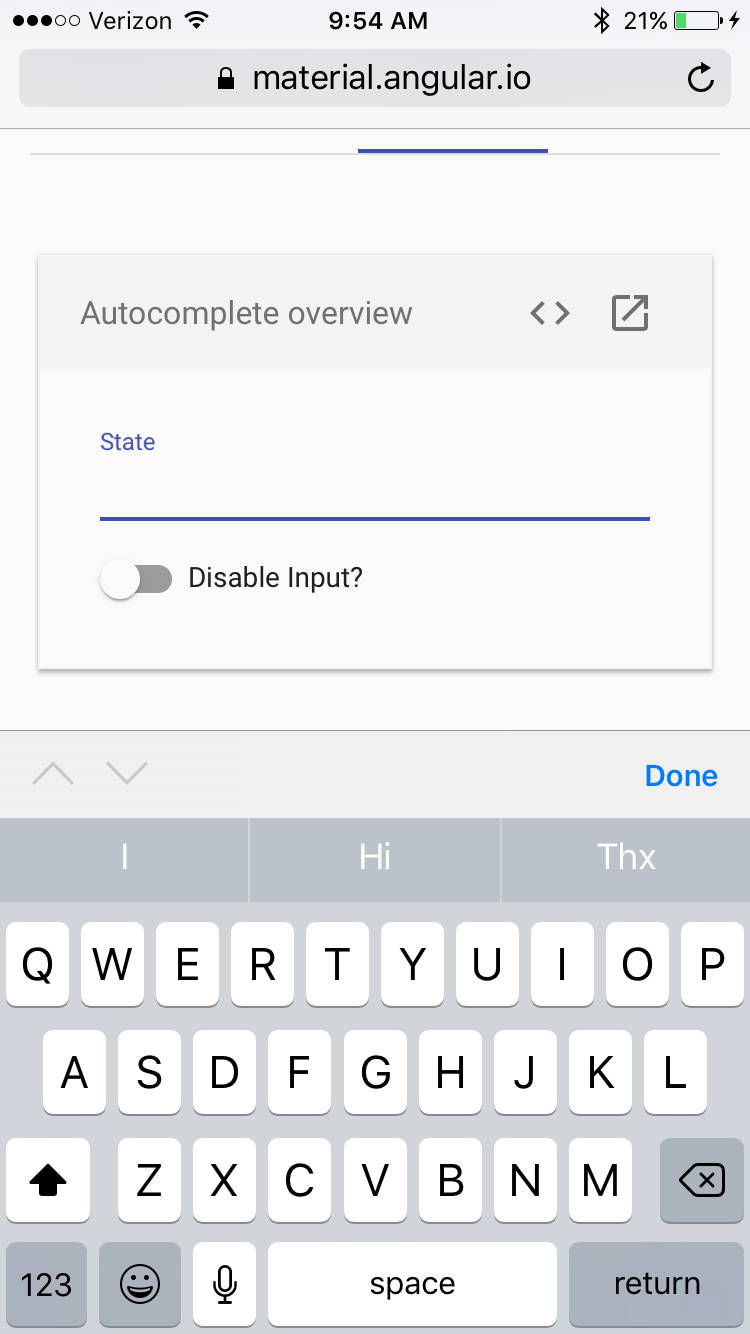
Task: Open the code view using the brackets icon
Action: tap(548, 313)
